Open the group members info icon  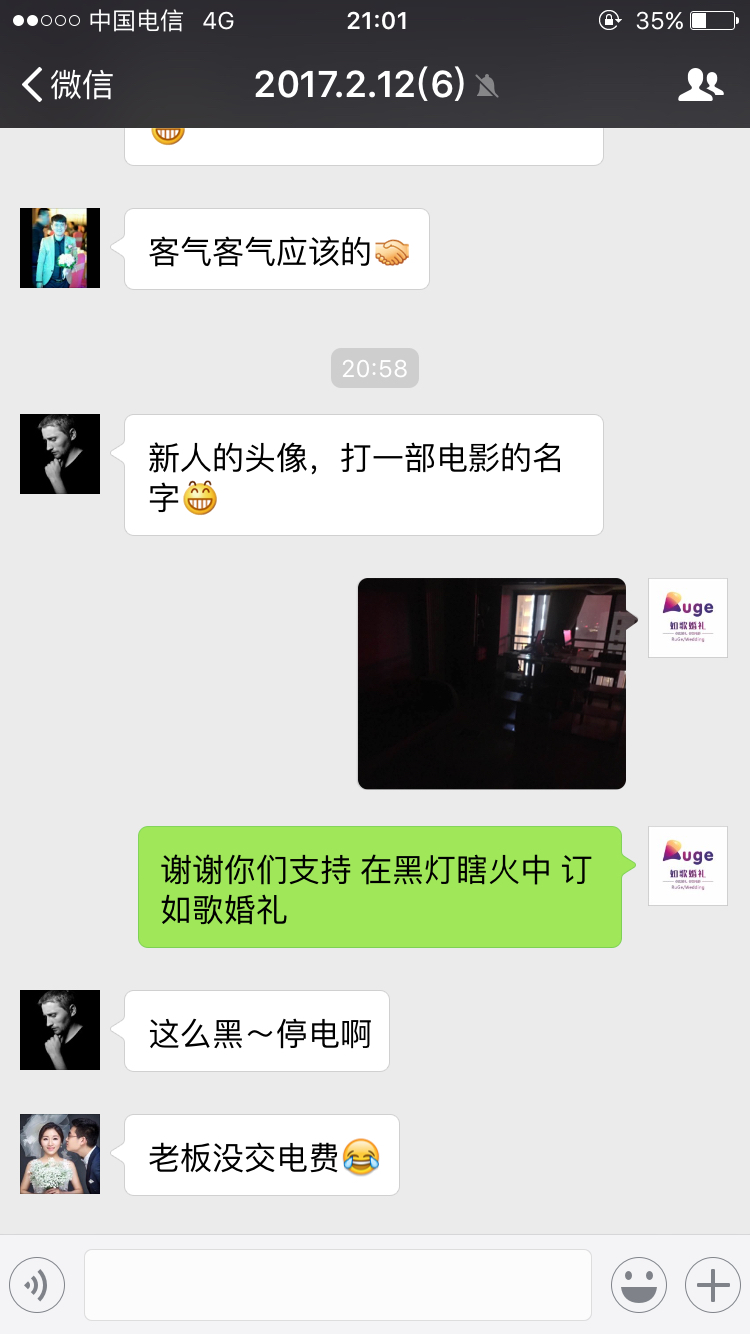pos(700,85)
